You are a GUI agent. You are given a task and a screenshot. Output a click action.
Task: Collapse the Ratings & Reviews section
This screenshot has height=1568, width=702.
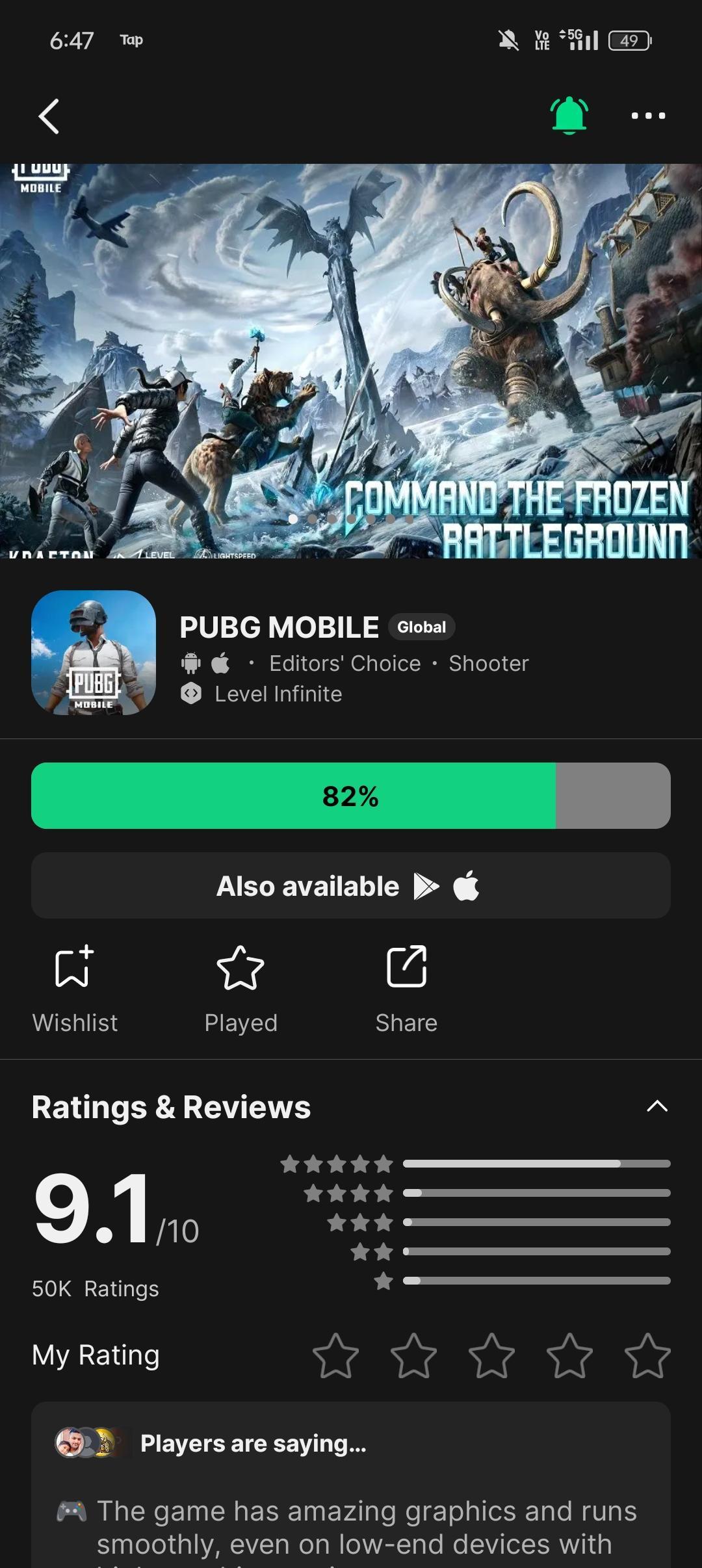point(658,1108)
